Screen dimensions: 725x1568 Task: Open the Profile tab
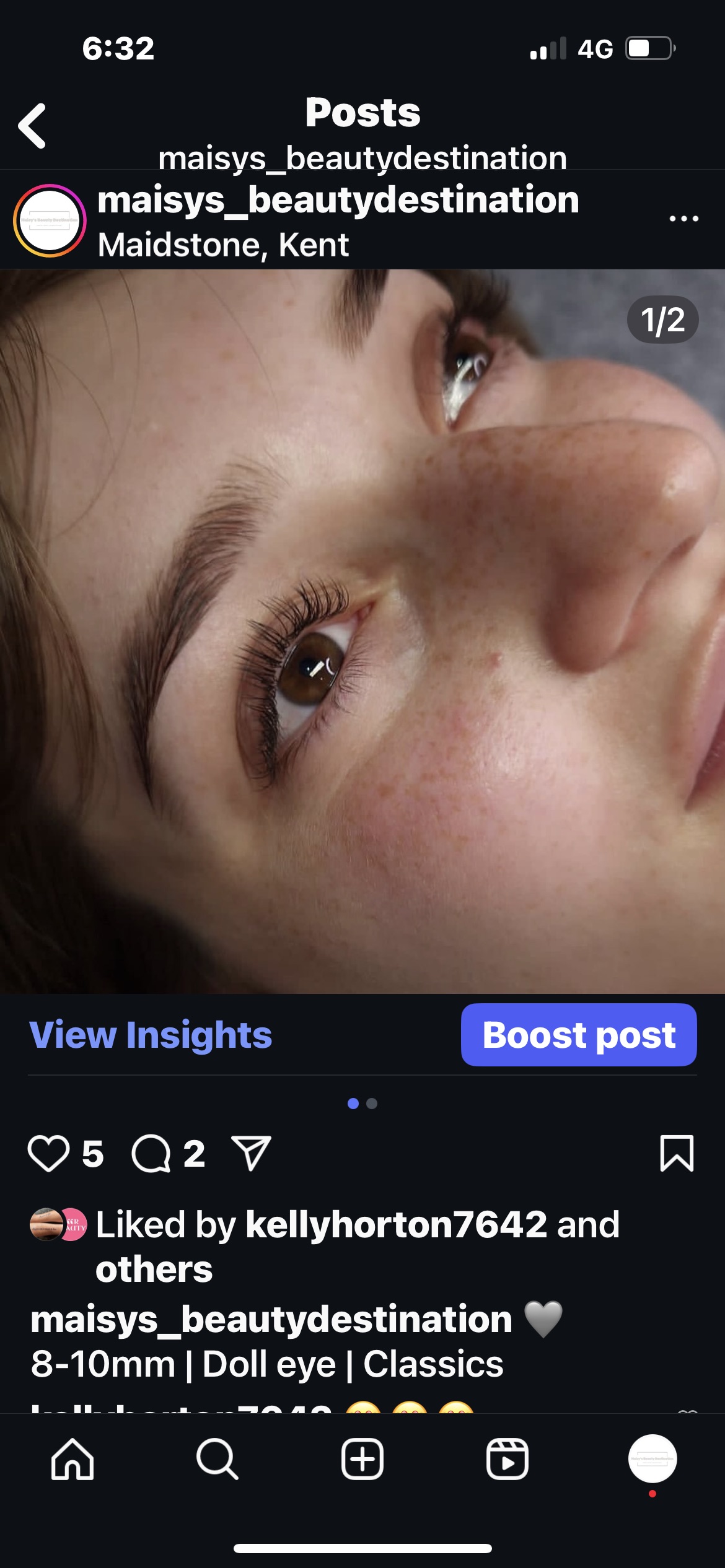(x=652, y=1460)
